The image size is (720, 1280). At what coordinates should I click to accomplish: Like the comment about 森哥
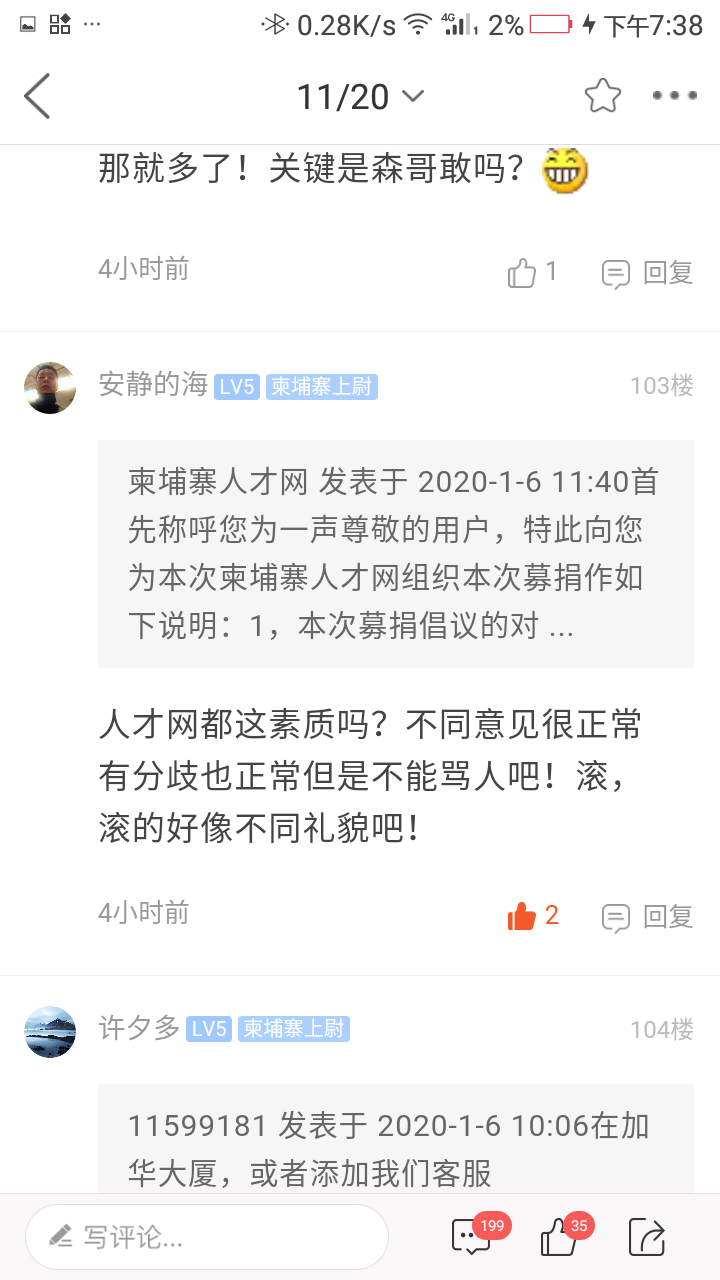531,272
